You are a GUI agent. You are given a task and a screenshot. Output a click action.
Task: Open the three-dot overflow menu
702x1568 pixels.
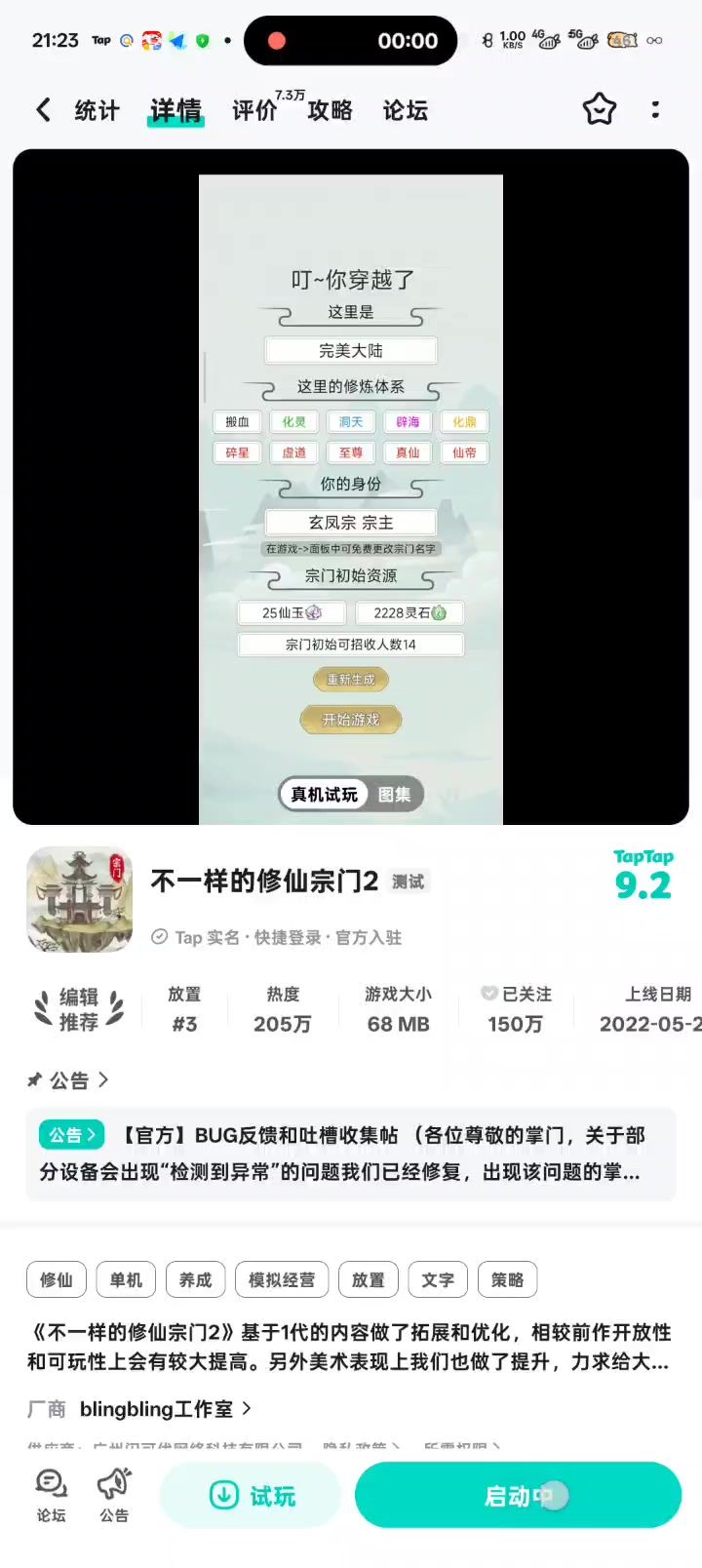coord(655,109)
